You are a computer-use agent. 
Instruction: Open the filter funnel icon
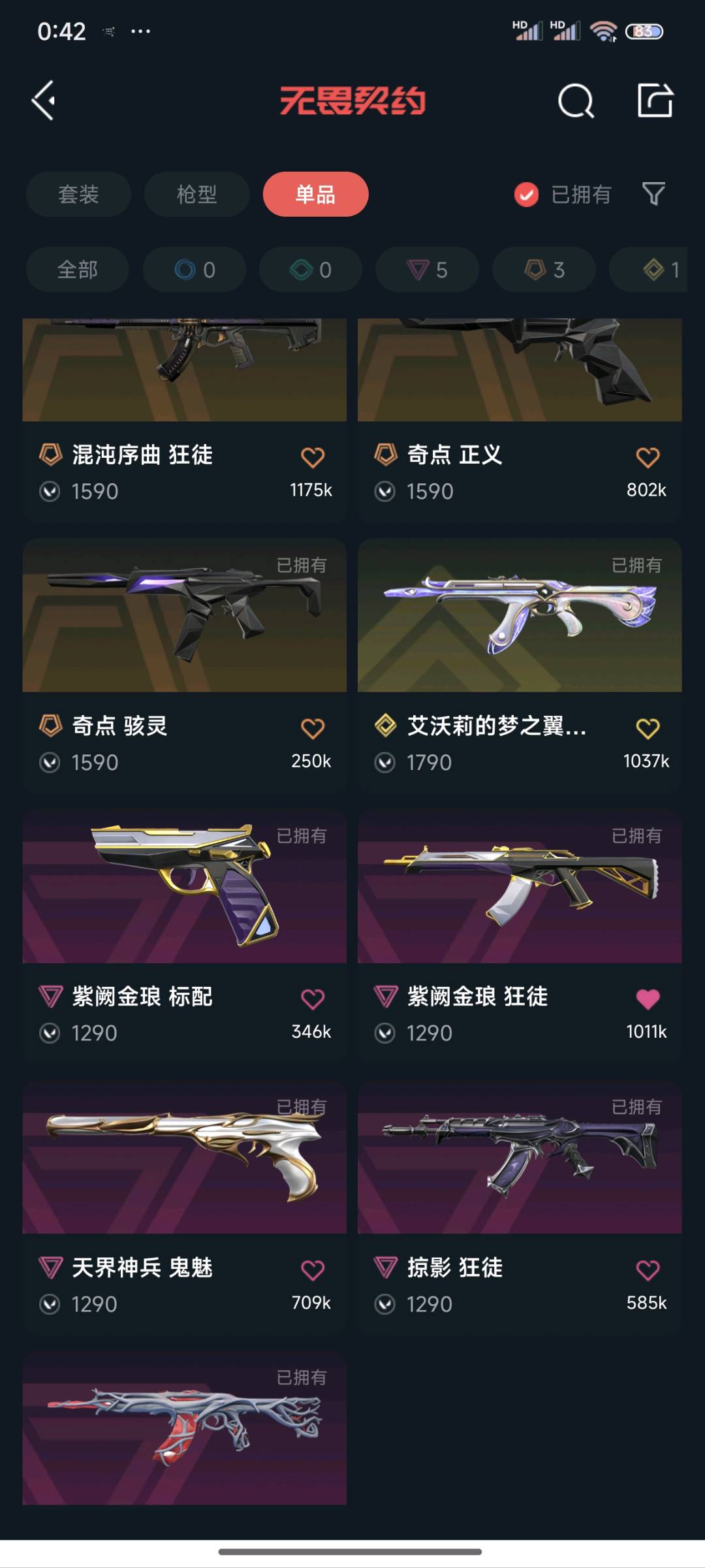point(653,194)
